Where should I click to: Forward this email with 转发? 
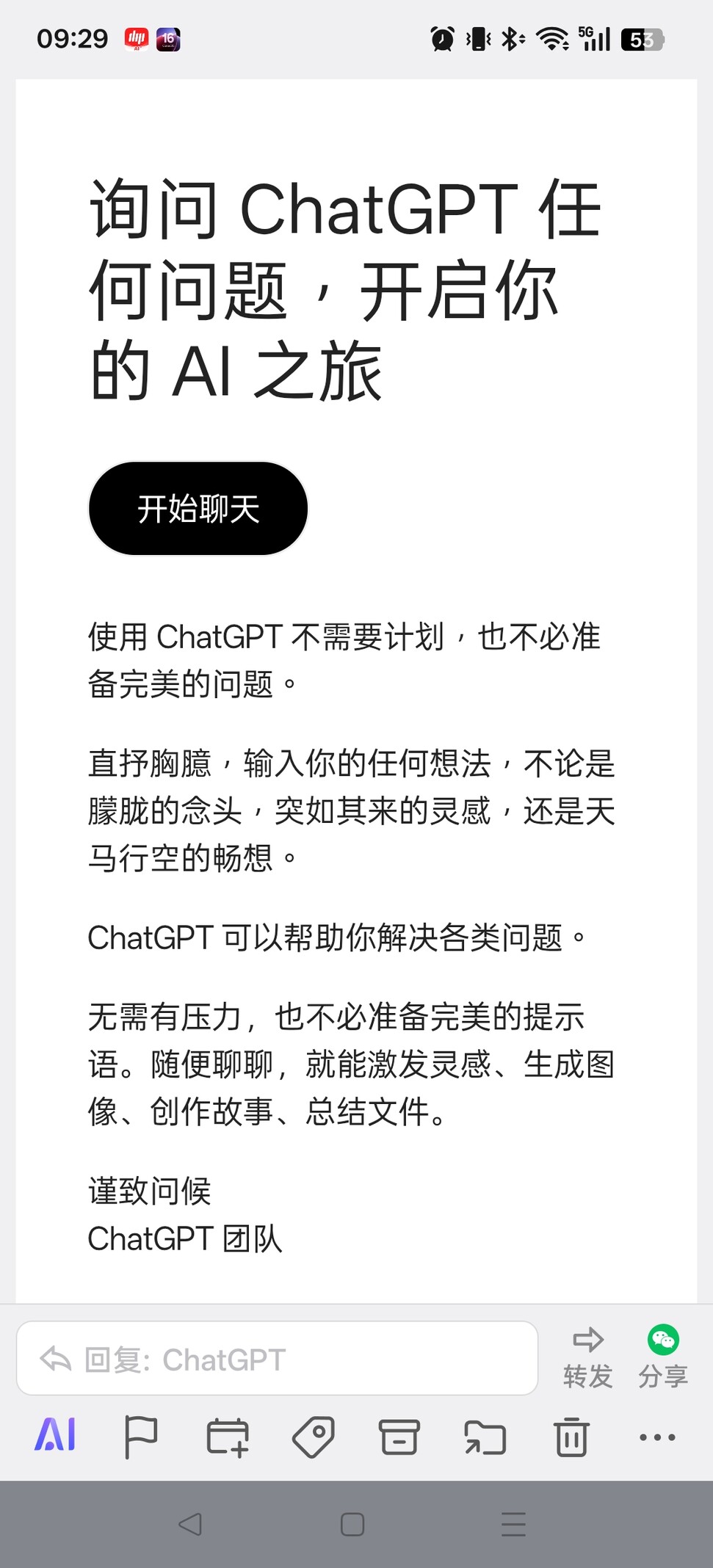click(587, 1357)
